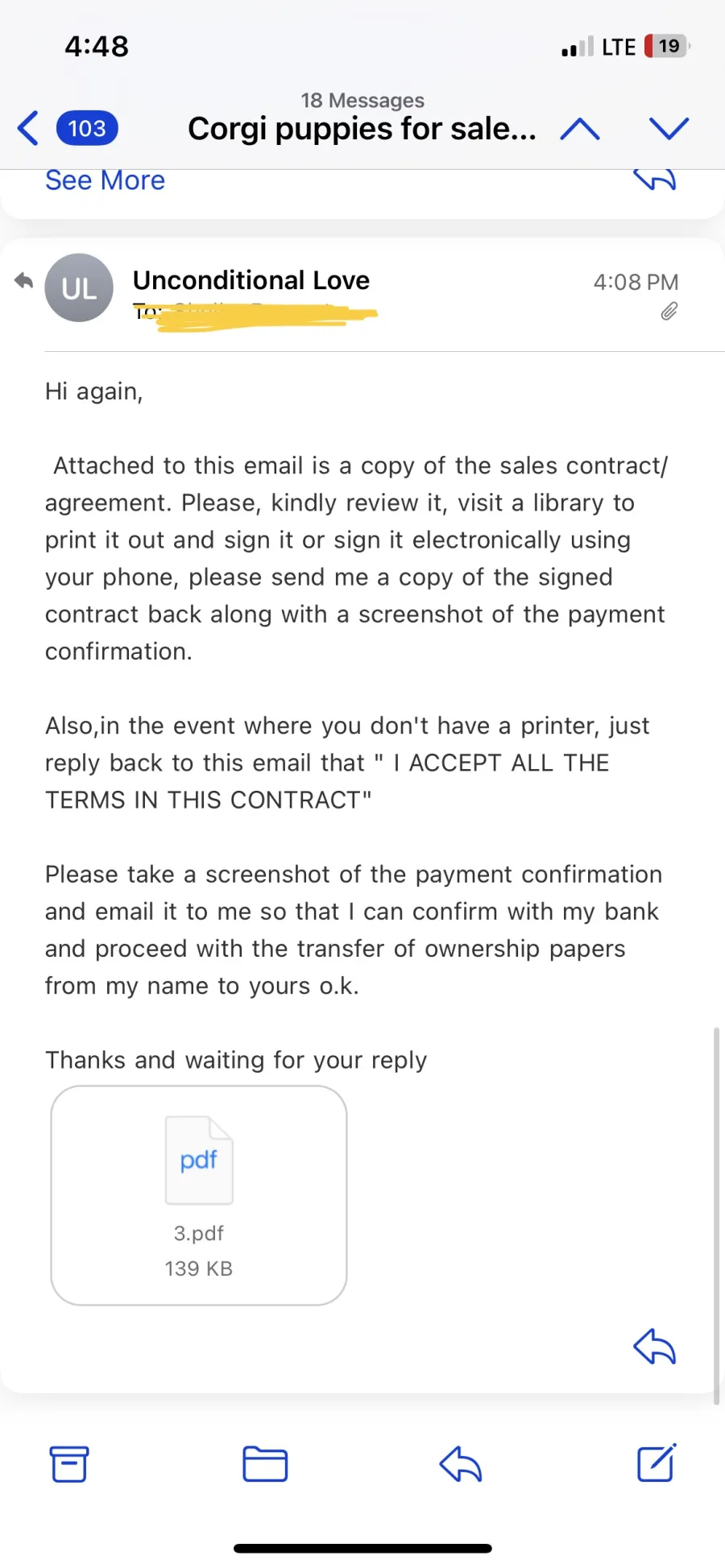Open sender avatar UL for Unconditional Love
The image size is (725, 1568).
(79, 288)
